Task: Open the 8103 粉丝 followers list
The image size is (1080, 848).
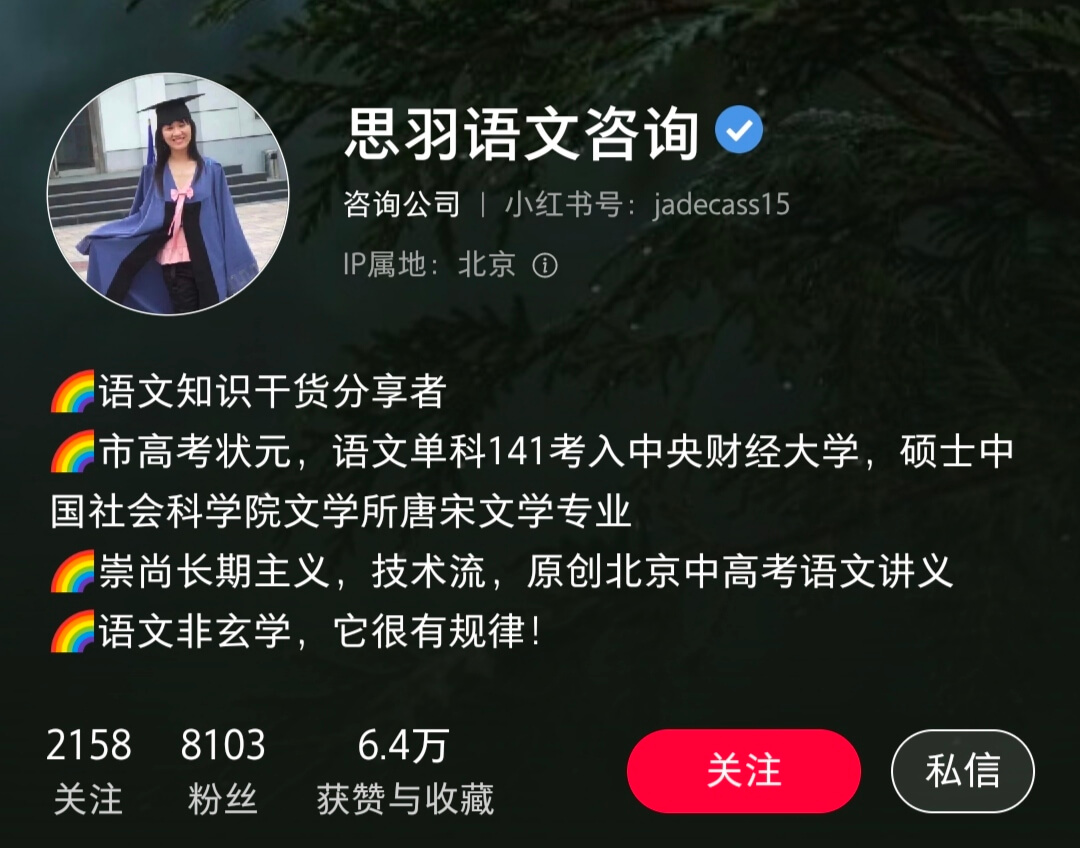Action: pyautogui.click(x=223, y=770)
